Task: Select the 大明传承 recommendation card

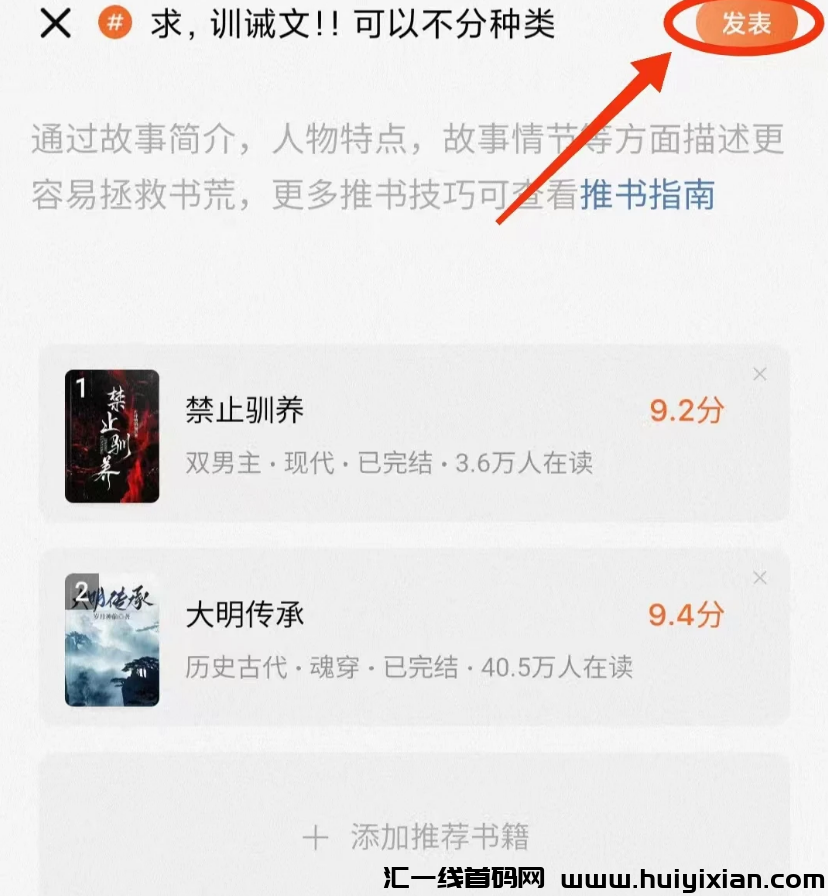Action: point(414,637)
